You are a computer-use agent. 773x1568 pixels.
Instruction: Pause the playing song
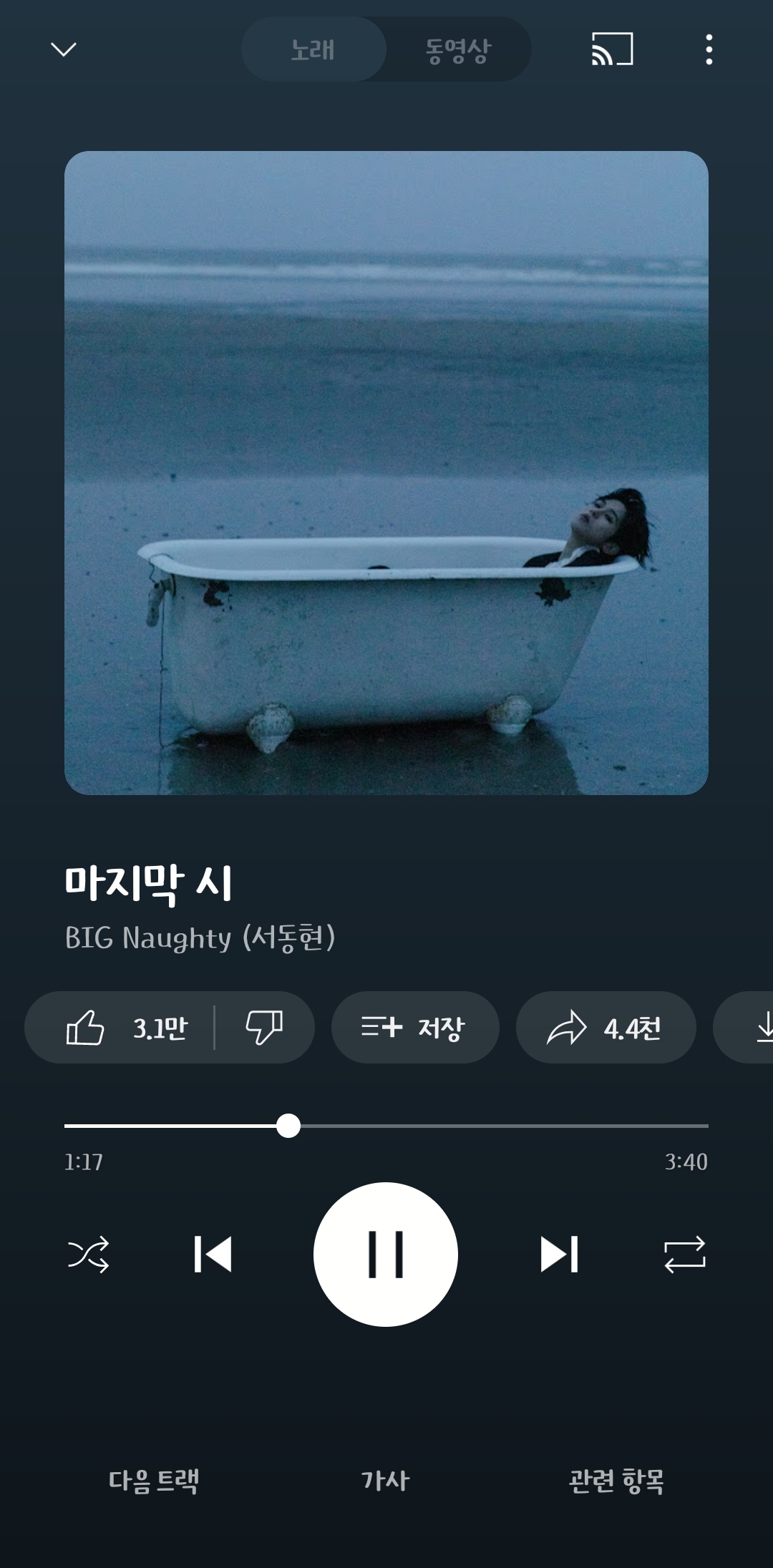386,1255
